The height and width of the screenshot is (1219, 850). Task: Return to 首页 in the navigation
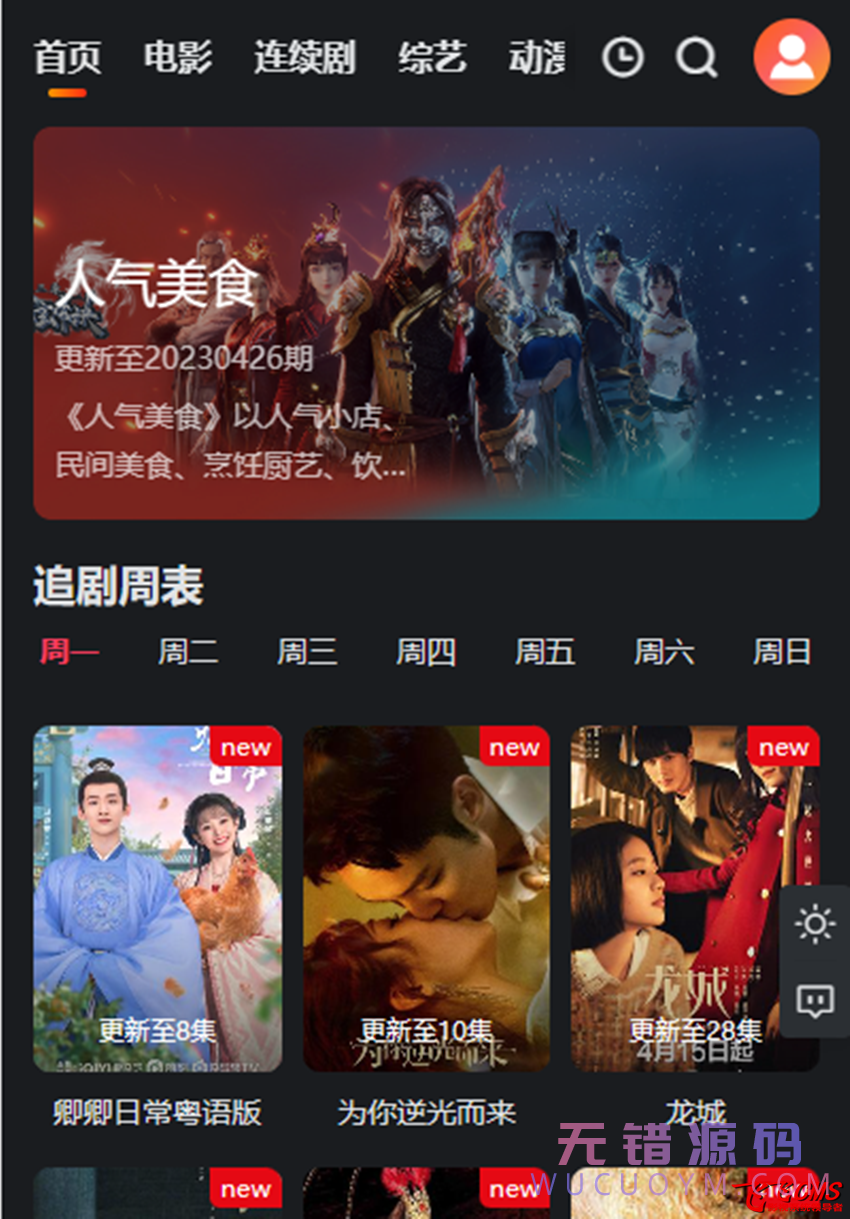click(69, 57)
